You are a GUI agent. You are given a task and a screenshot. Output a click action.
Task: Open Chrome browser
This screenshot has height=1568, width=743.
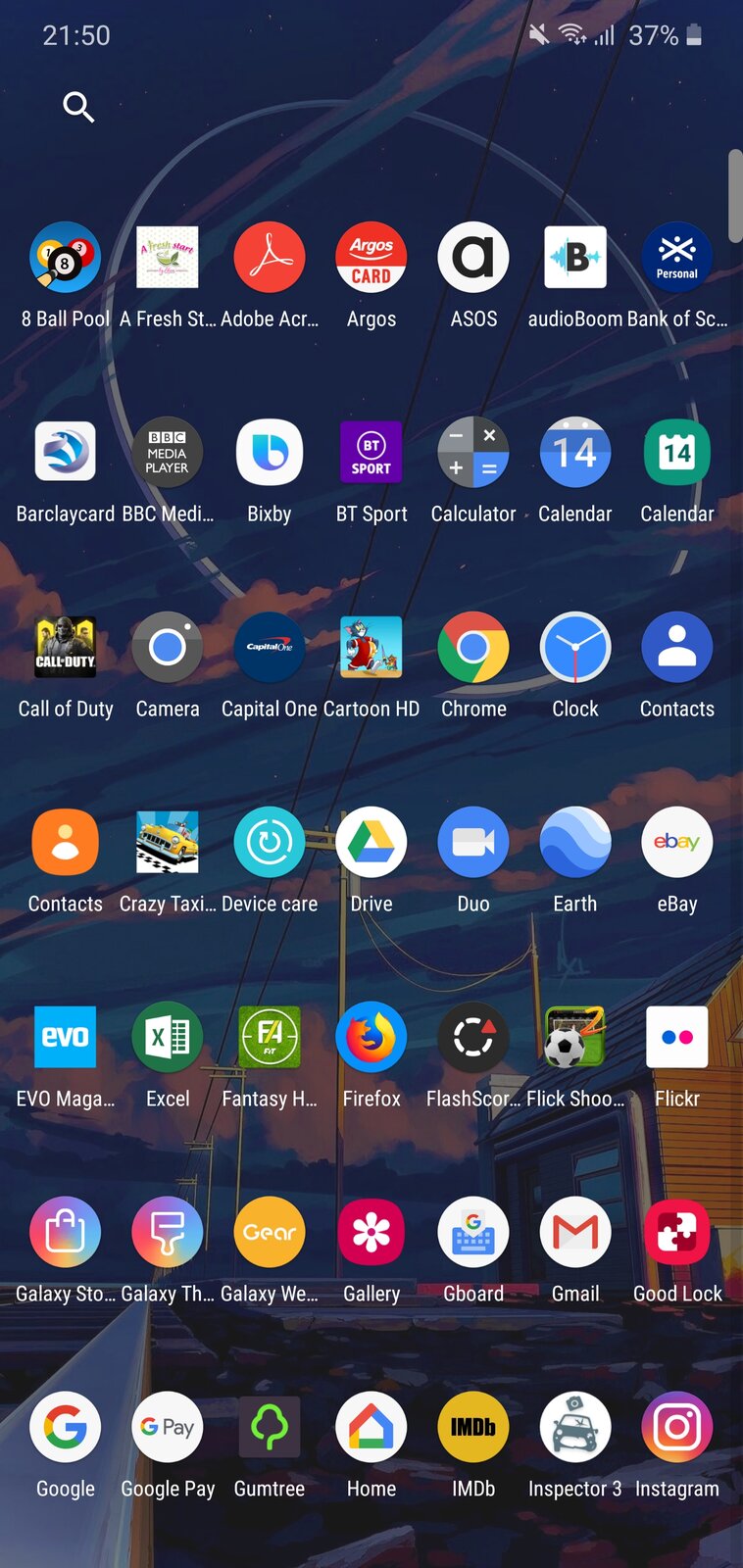[x=473, y=648]
